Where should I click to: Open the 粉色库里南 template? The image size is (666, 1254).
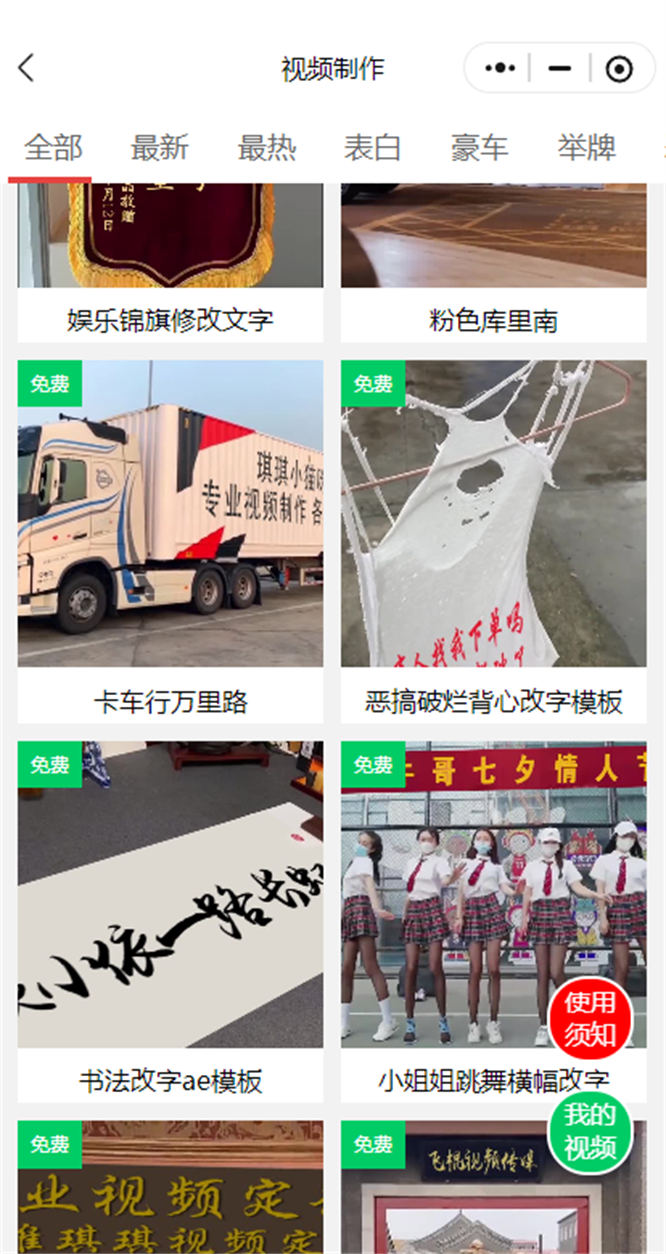point(493,260)
